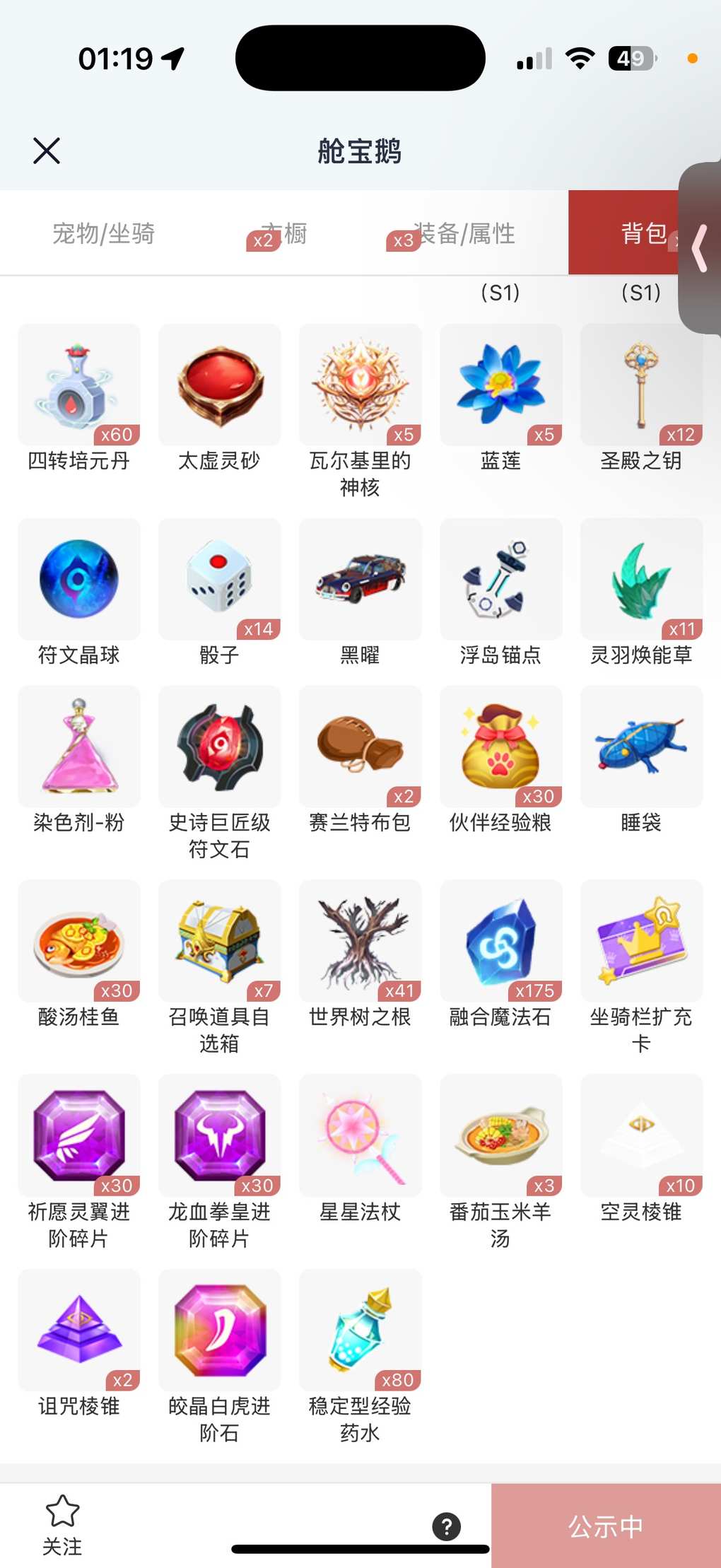
Task: View the 诅咒棱锥 item
Action: click(x=79, y=1330)
